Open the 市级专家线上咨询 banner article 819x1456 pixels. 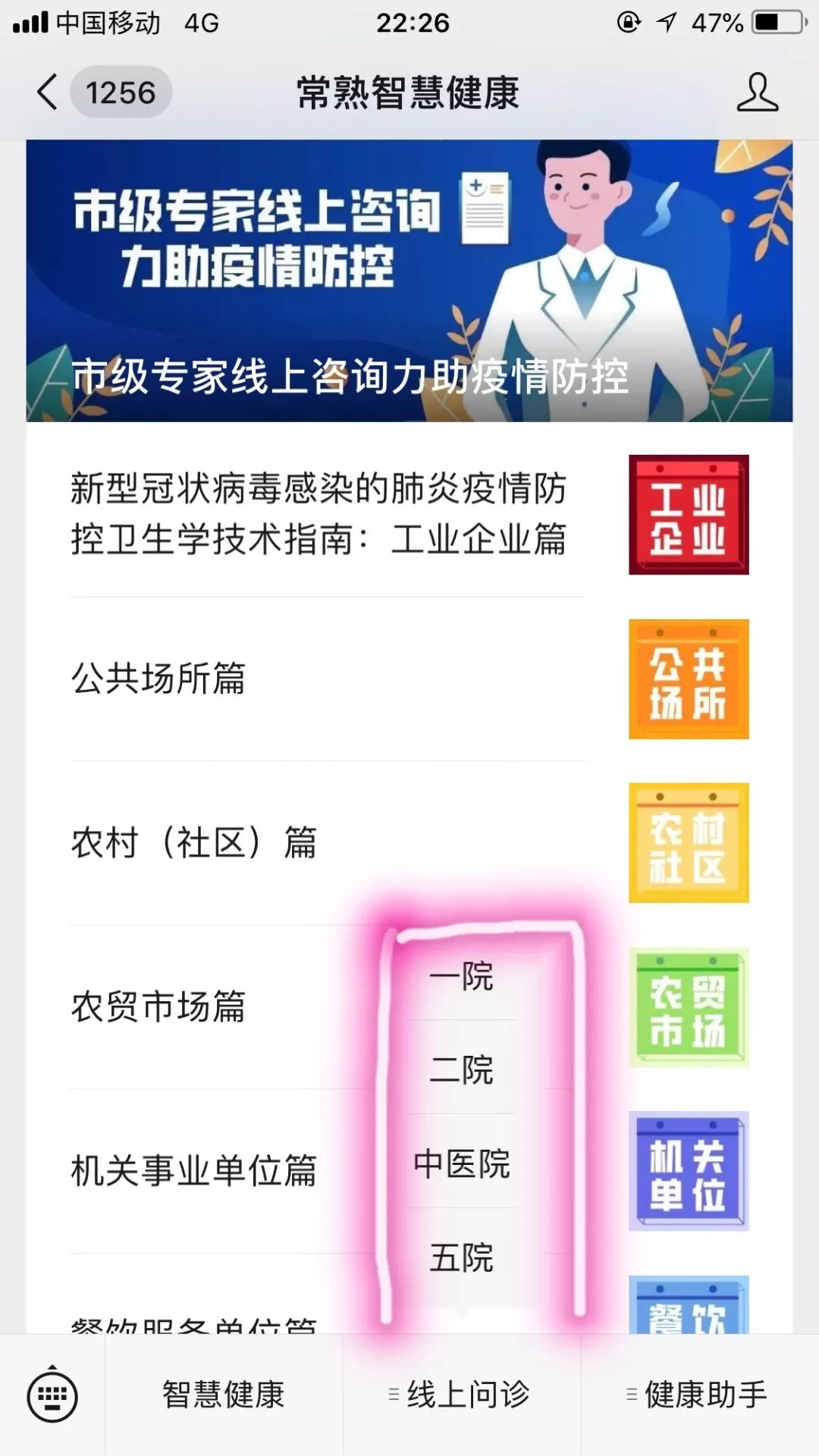click(x=409, y=280)
